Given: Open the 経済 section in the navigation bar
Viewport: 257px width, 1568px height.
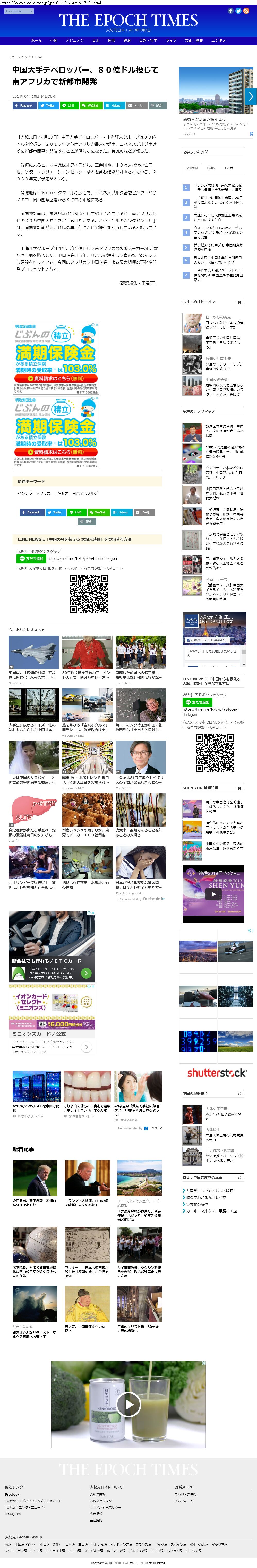Looking at the screenshot, I should click(x=127, y=41).
